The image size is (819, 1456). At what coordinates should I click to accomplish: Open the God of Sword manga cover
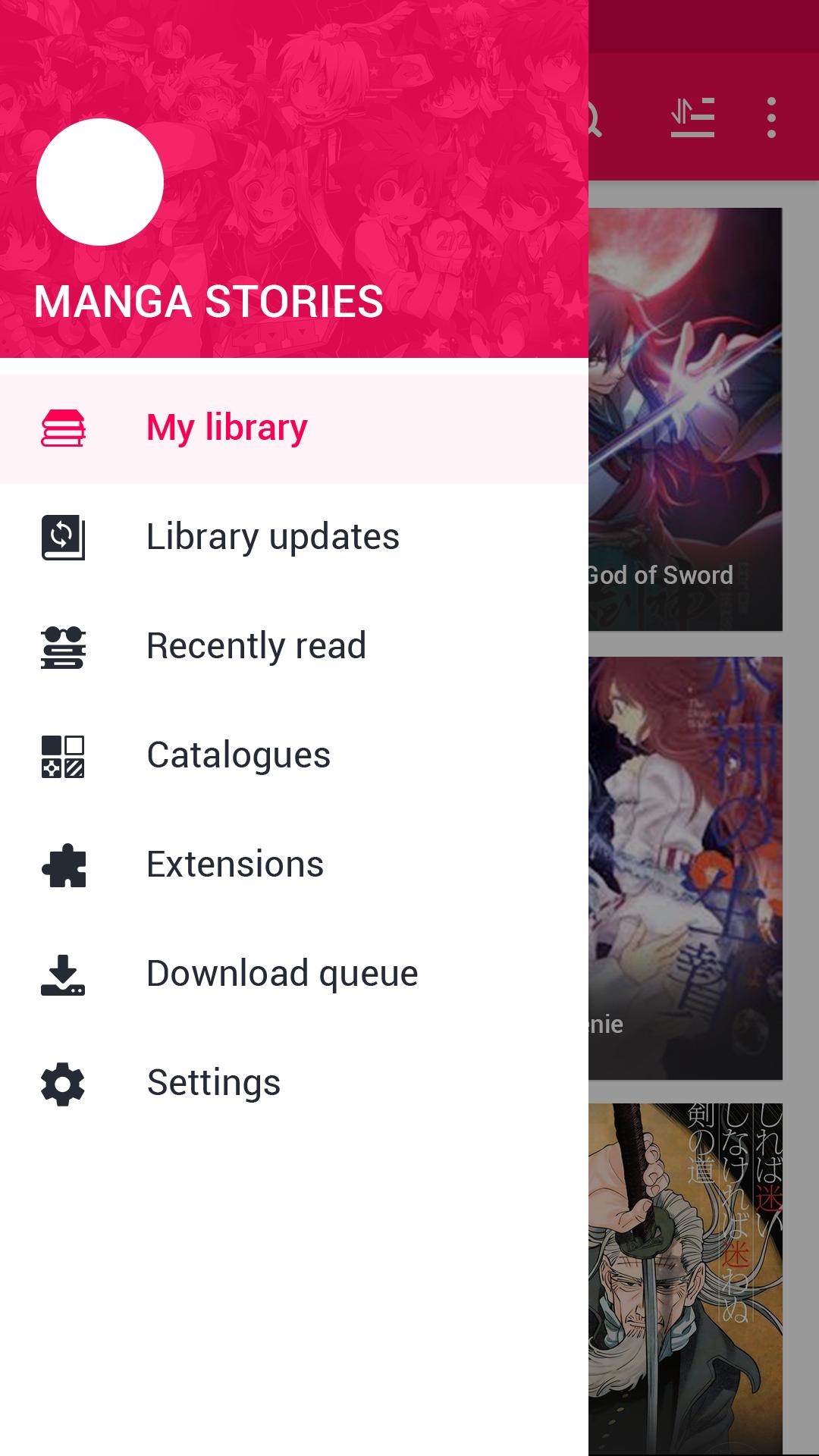click(x=686, y=419)
